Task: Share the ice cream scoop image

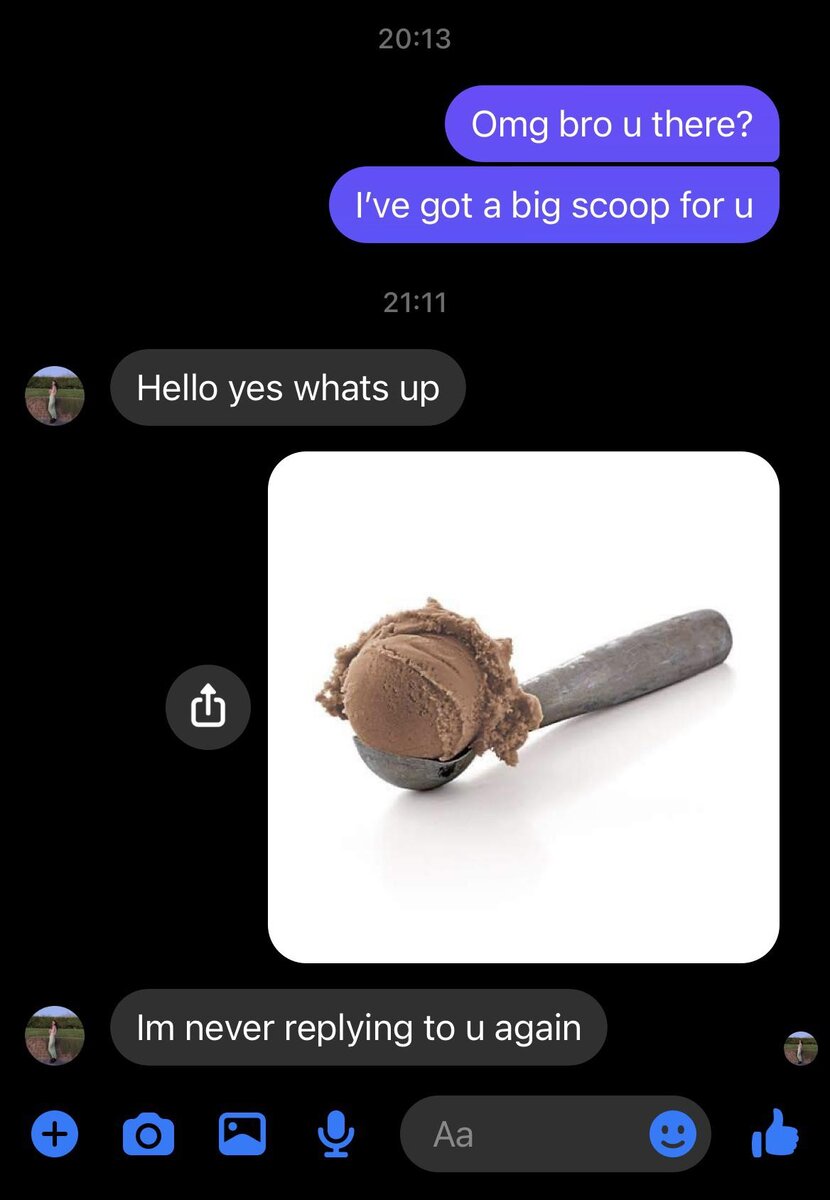Action: (x=208, y=707)
